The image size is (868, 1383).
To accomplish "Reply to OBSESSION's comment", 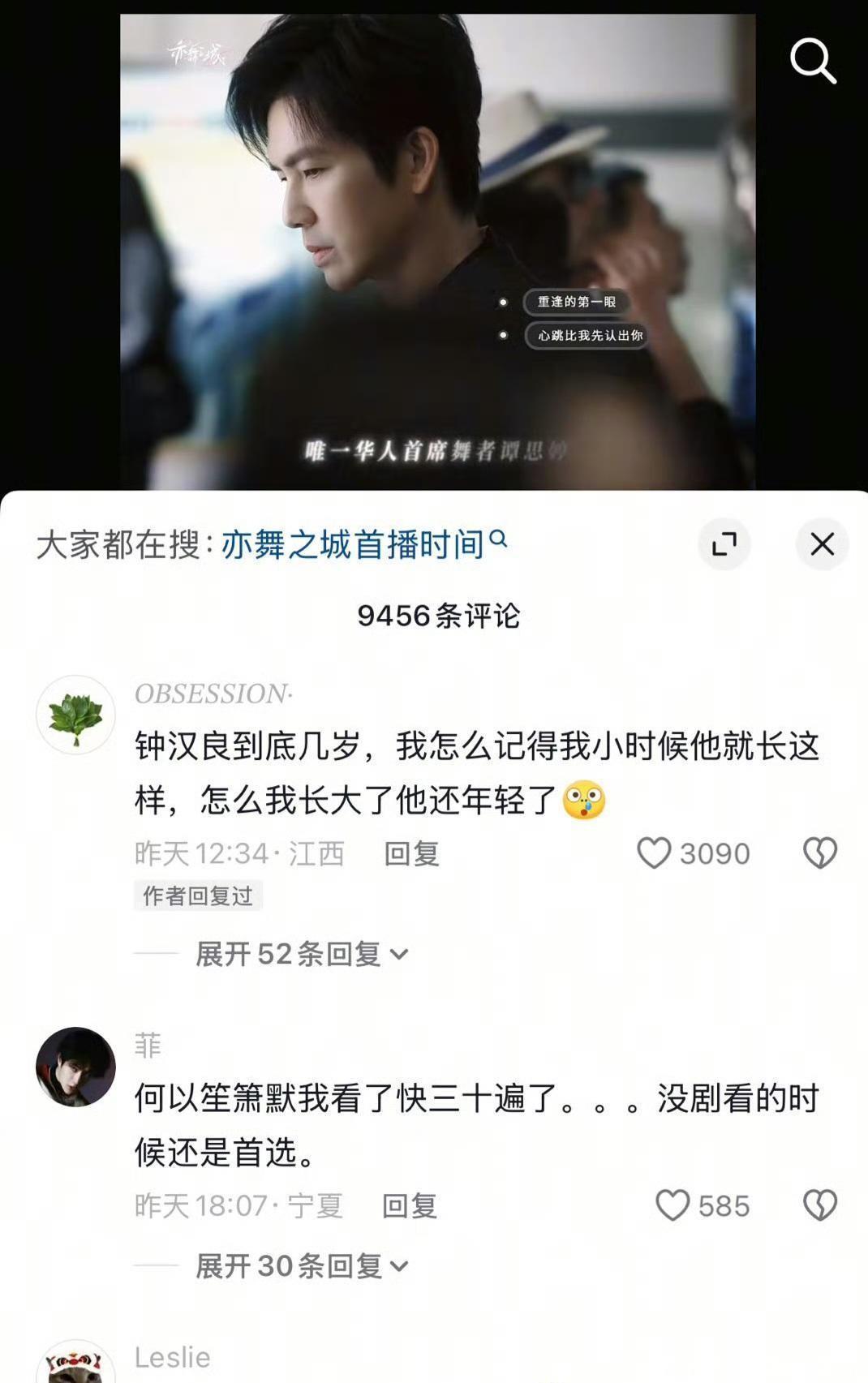I will (411, 853).
